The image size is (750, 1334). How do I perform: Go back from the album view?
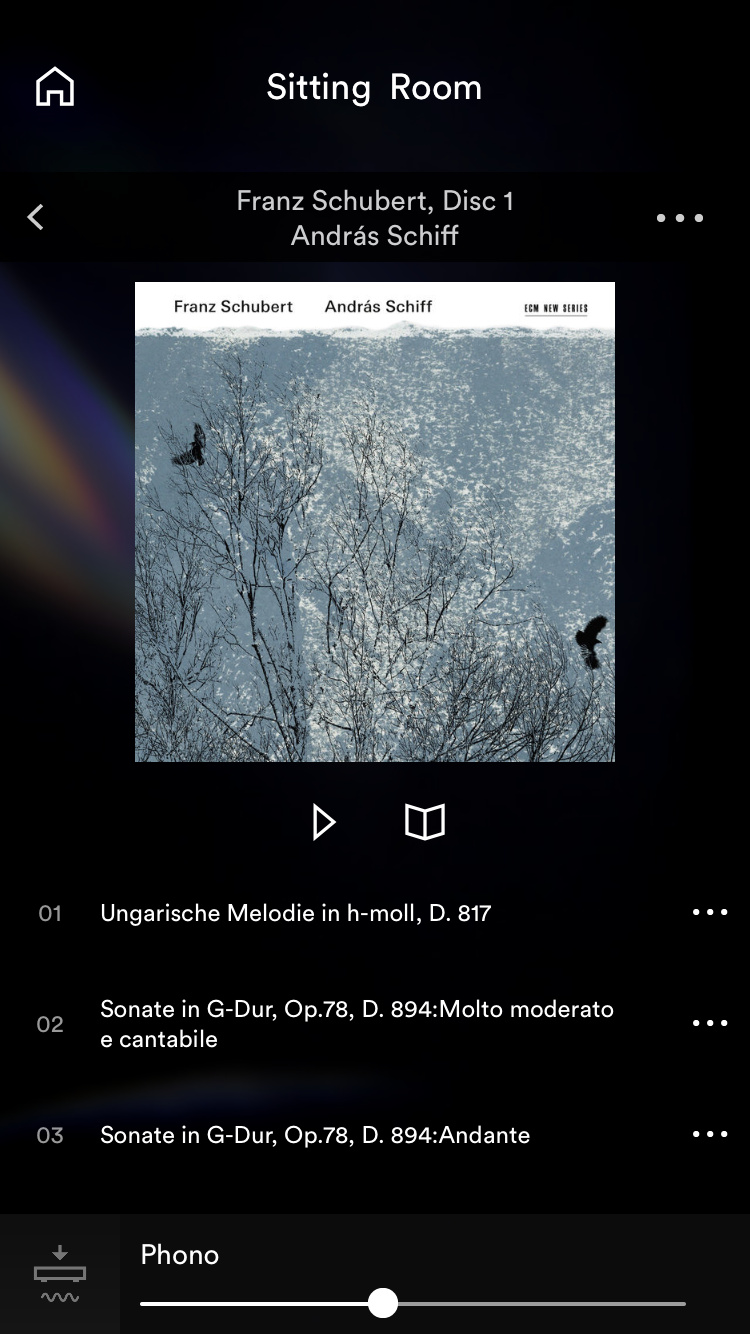point(36,217)
